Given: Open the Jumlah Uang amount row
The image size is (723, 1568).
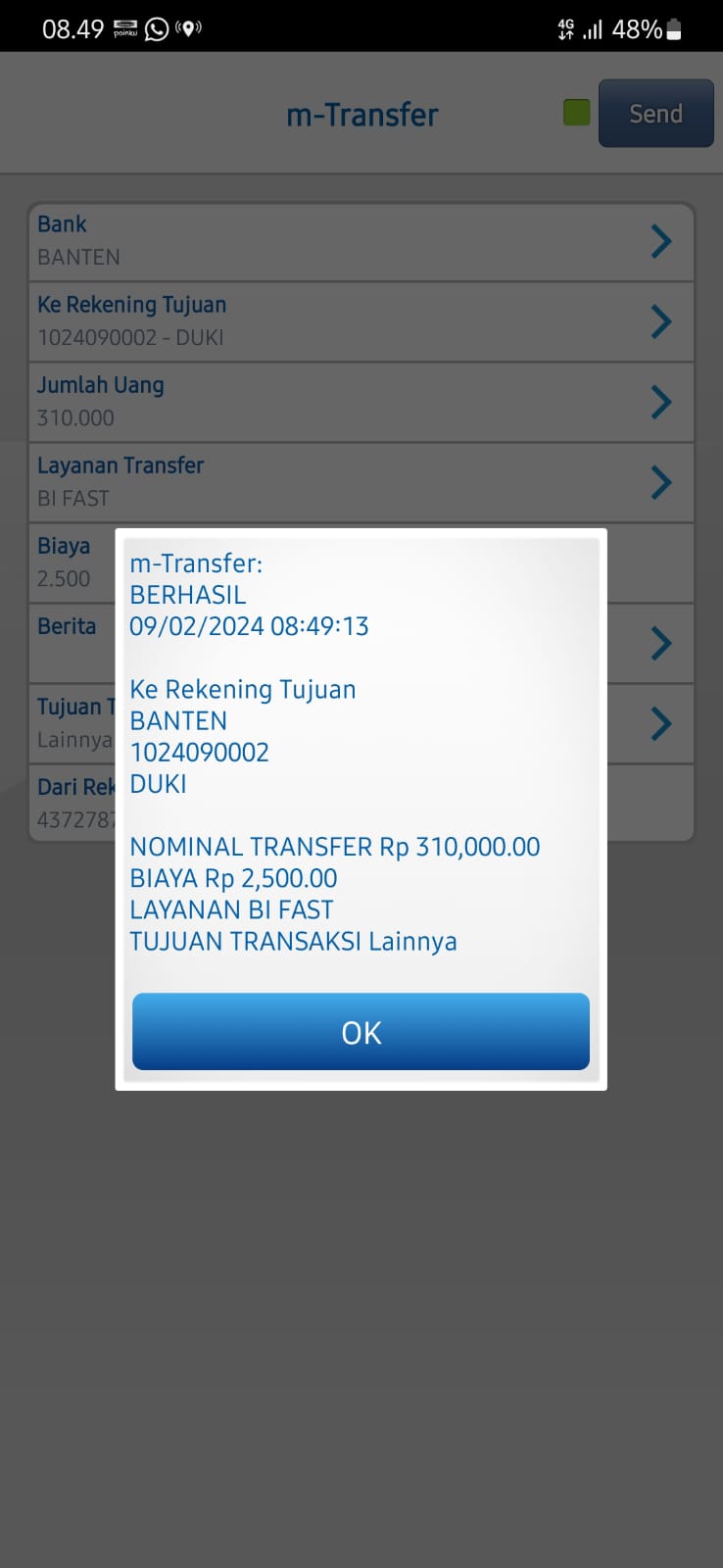Looking at the screenshot, I should pos(361,402).
